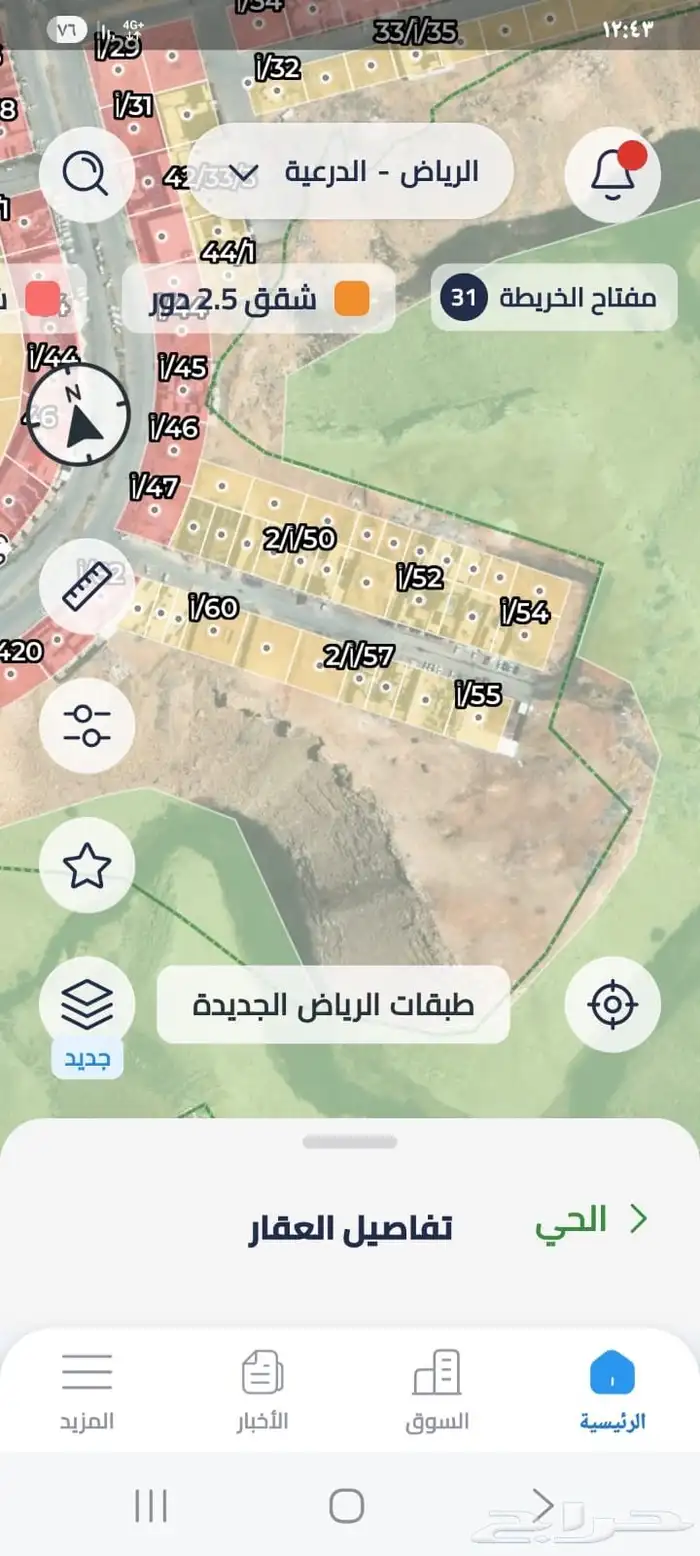Expand the الرياض - الدرعية location dropdown
700x1556 pixels.
(351, 172)
